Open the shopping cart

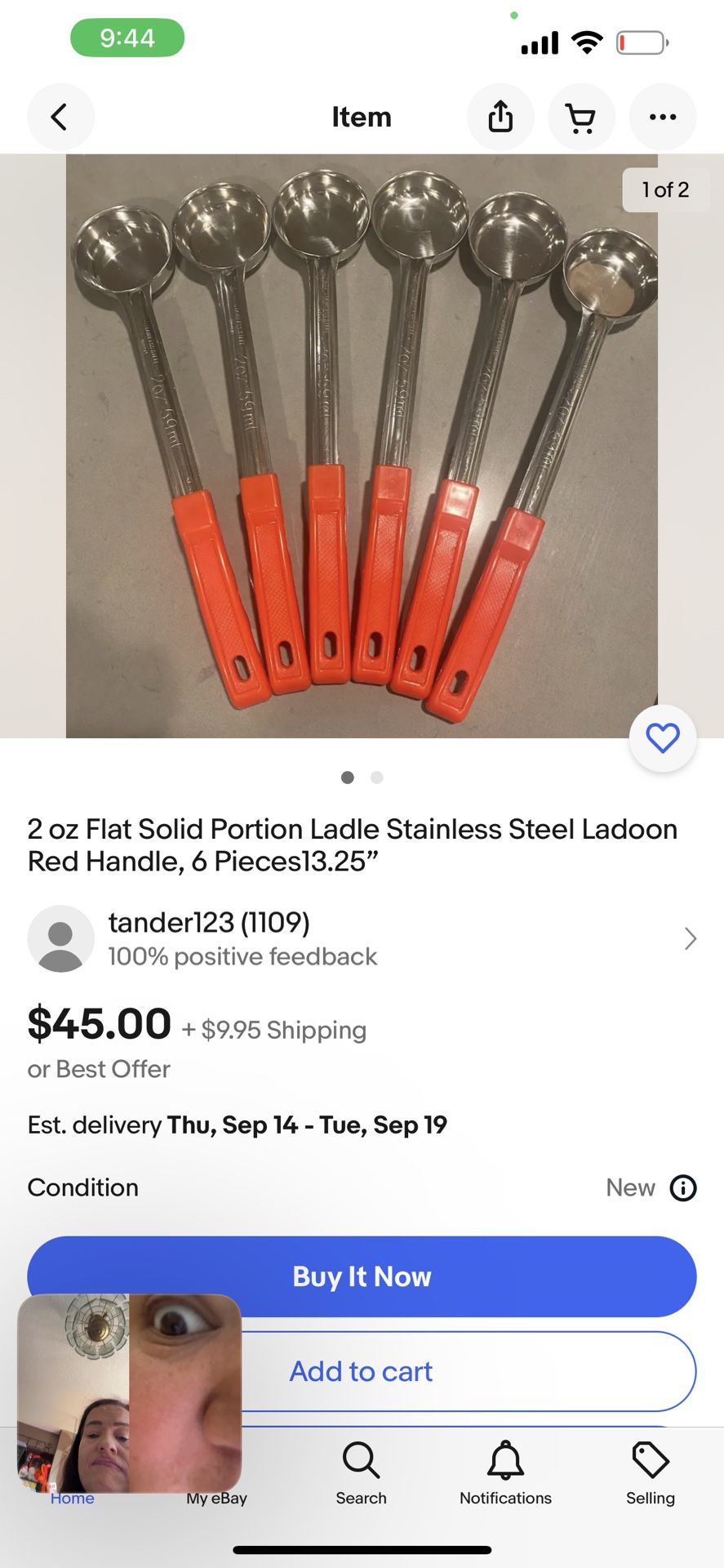click(x=580, y=117)
